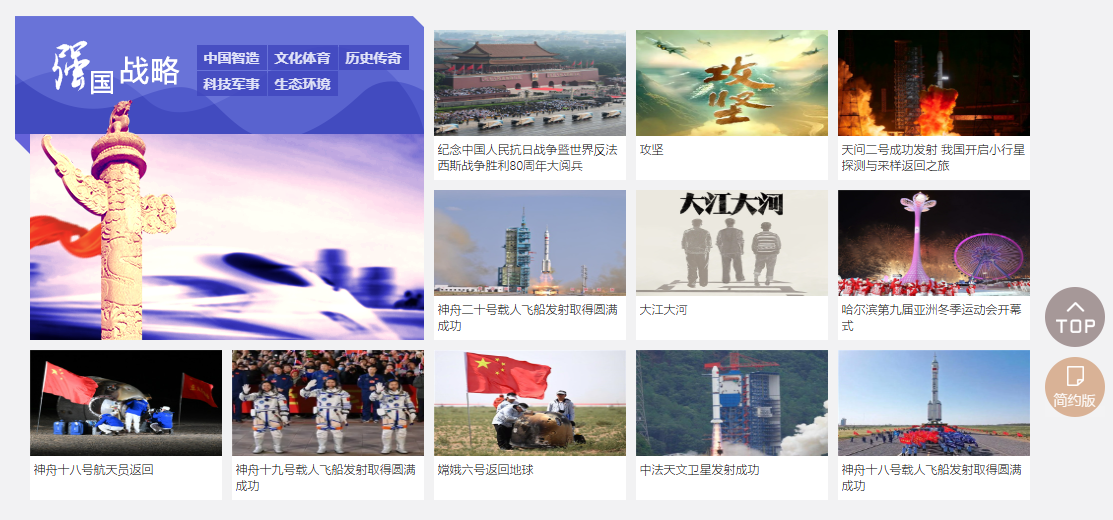Image resolution: width=1113 pixels, height=520 pixels.
Task: View the 嫦娥六号返回地球 card
Action: tap(529, 404)
